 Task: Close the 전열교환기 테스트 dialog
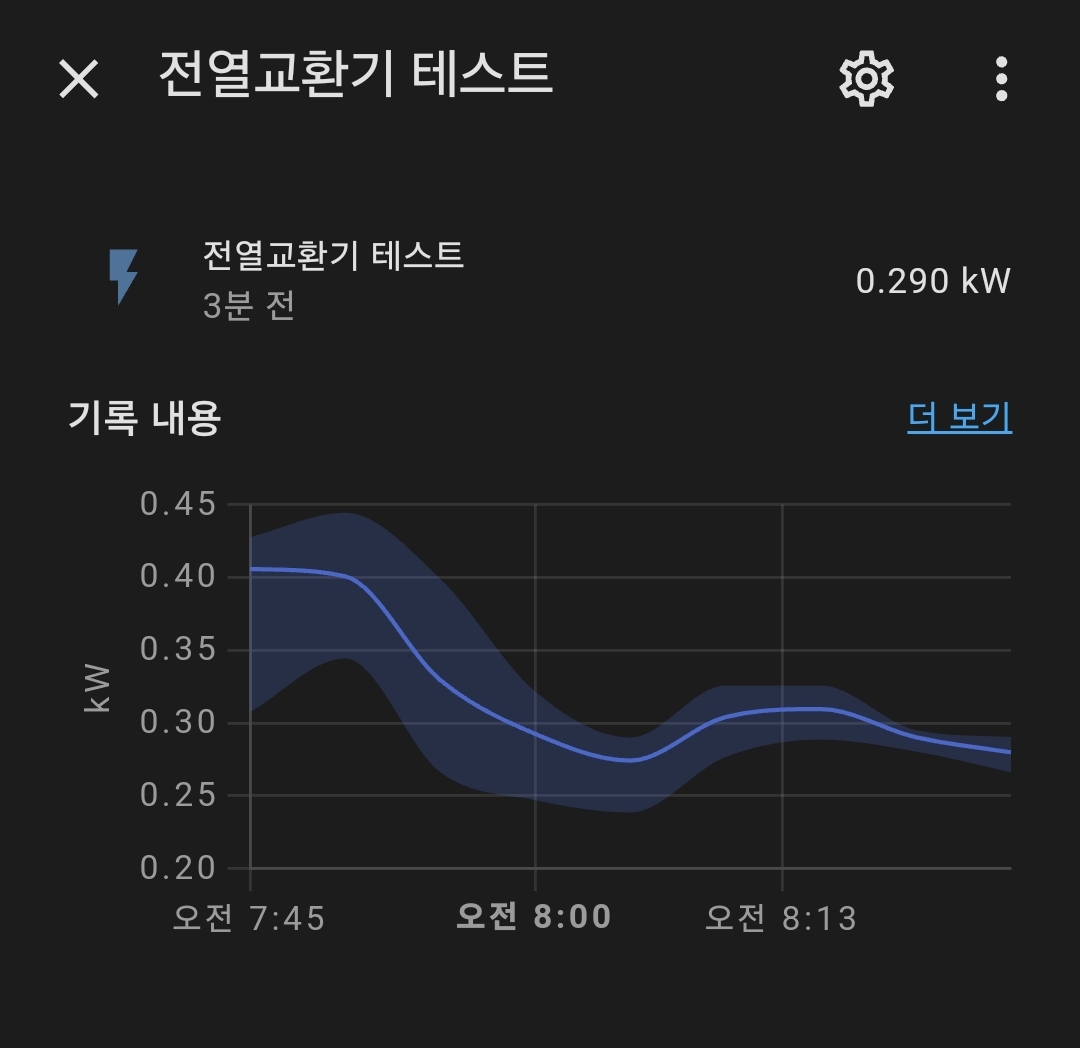click(x=79, y=78)
